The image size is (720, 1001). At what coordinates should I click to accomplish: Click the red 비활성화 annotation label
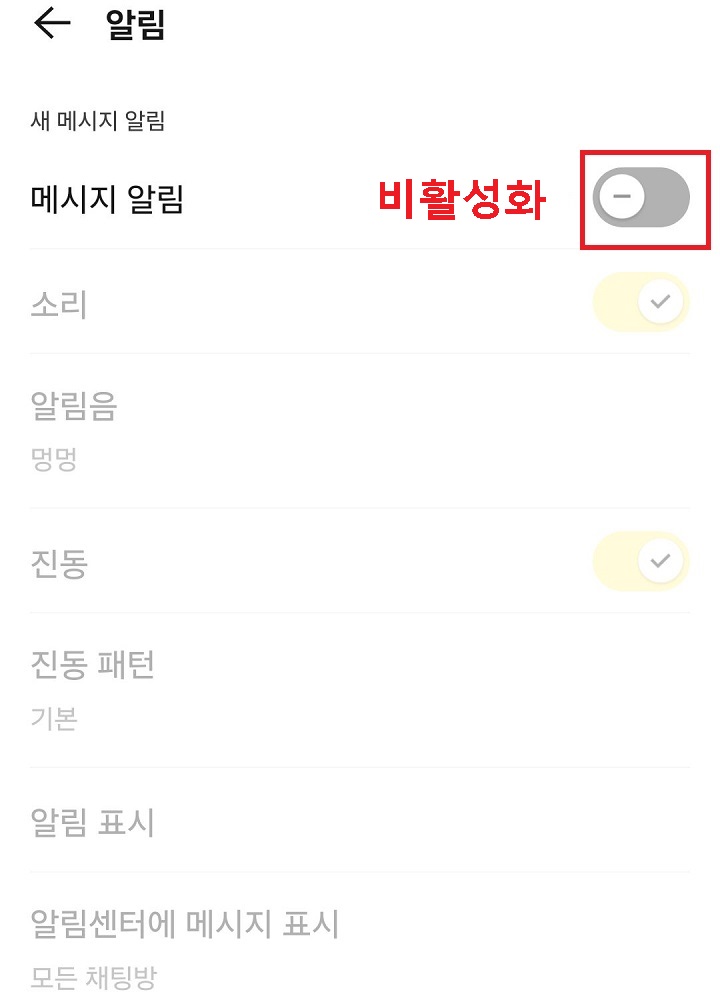click(x=464, y=197)
